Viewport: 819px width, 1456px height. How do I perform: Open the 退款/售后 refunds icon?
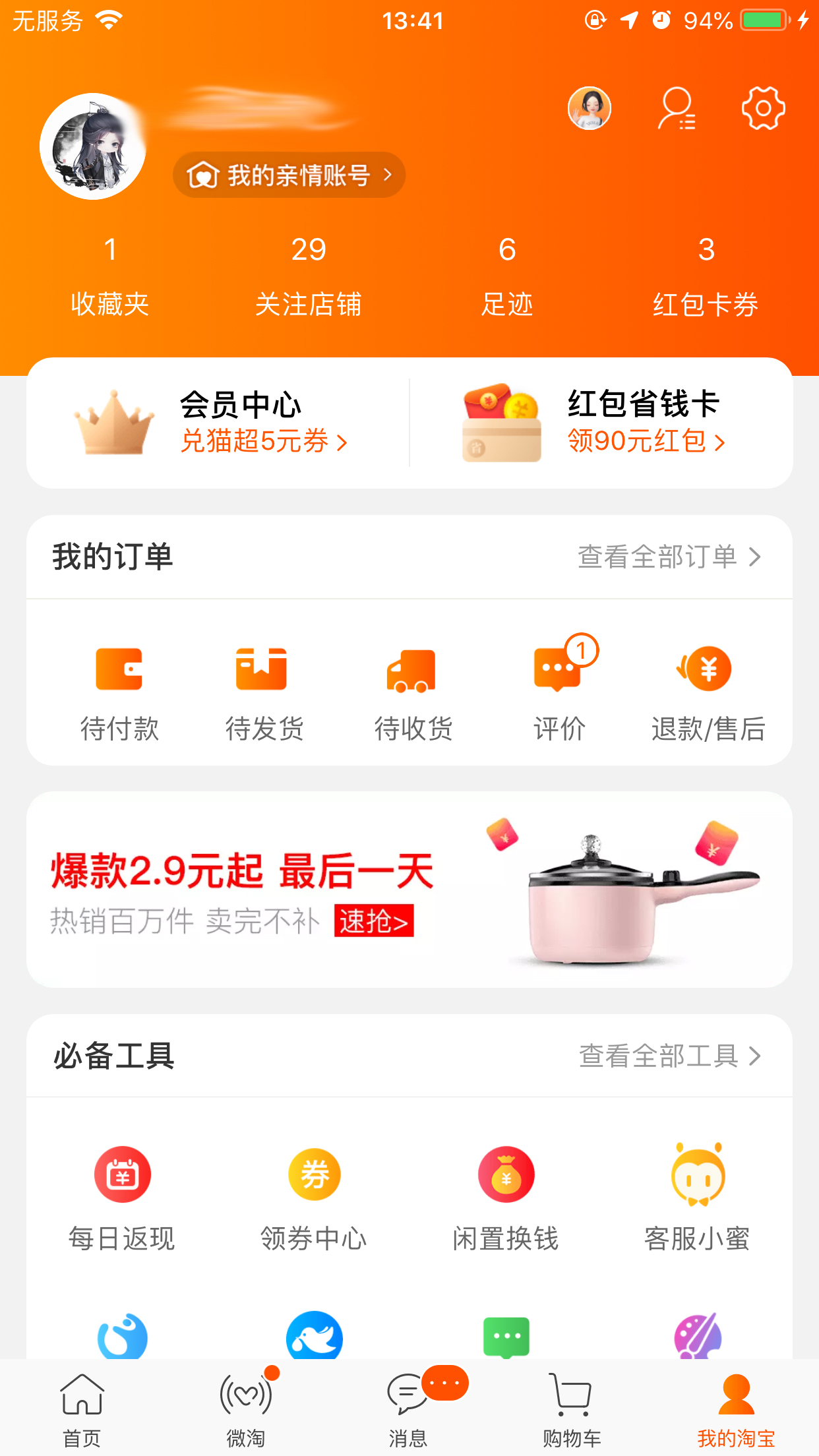(x=706, y=686)
